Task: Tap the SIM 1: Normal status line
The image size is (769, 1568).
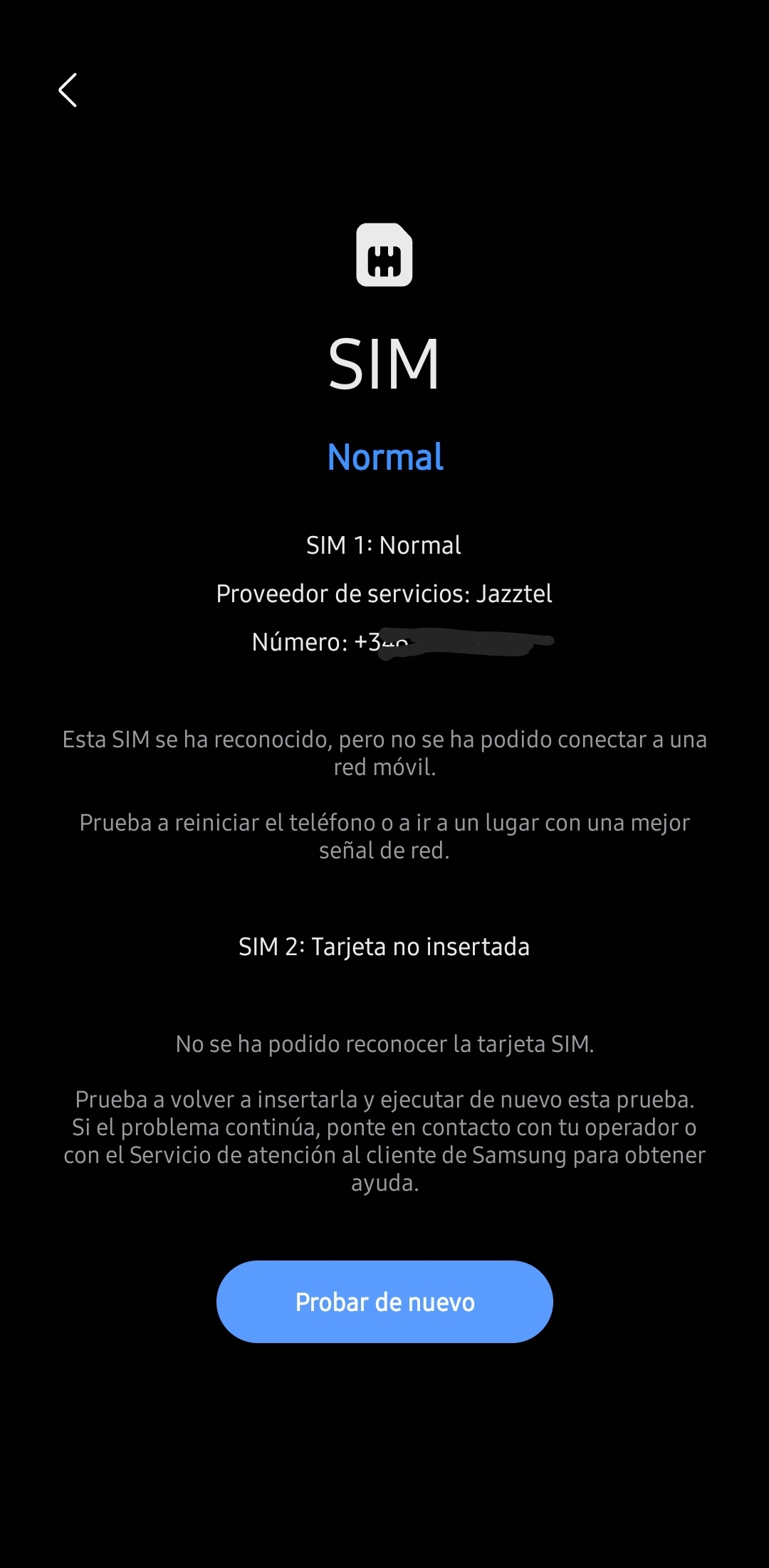Action: click(x=384, y=545)
